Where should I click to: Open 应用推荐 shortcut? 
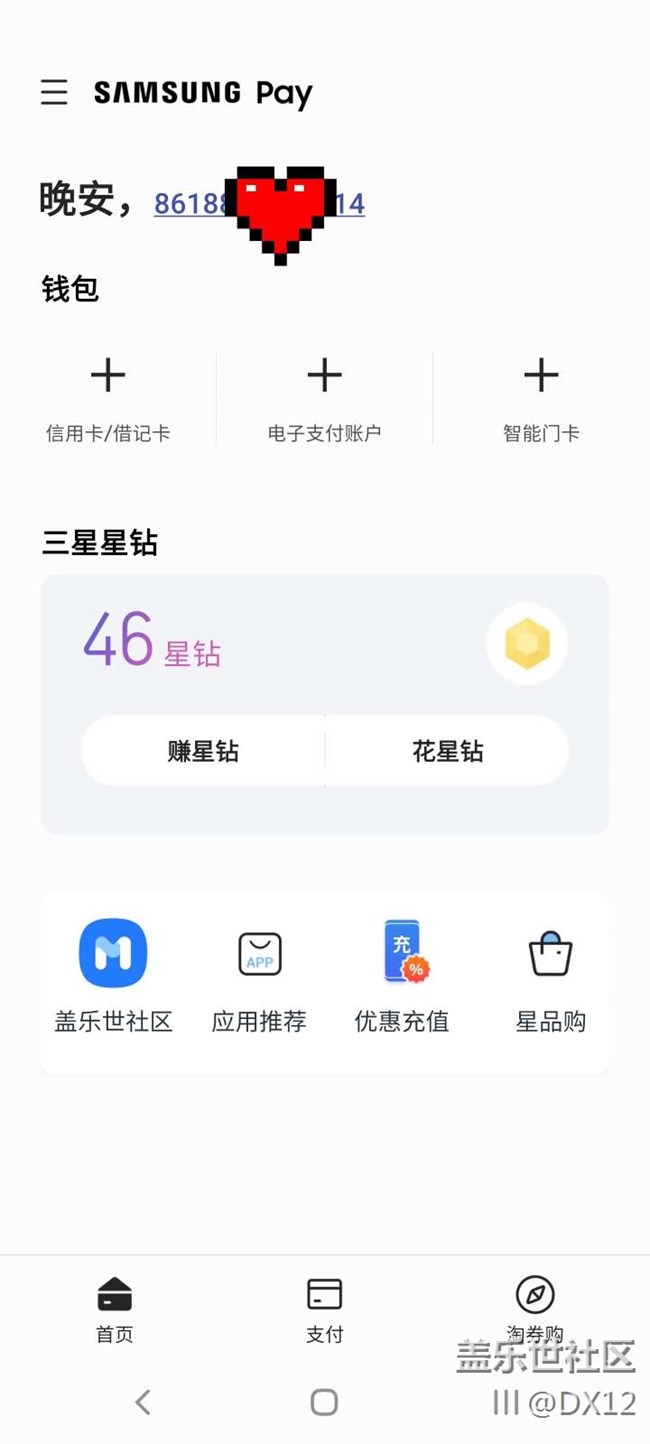[259, 975]
